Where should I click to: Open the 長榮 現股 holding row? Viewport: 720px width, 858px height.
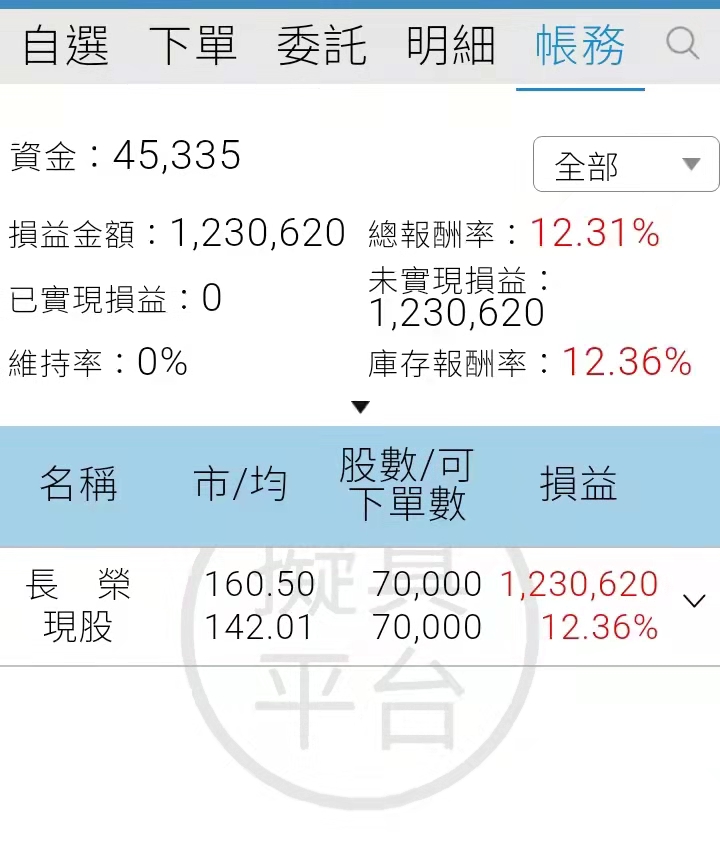point(340,606)
